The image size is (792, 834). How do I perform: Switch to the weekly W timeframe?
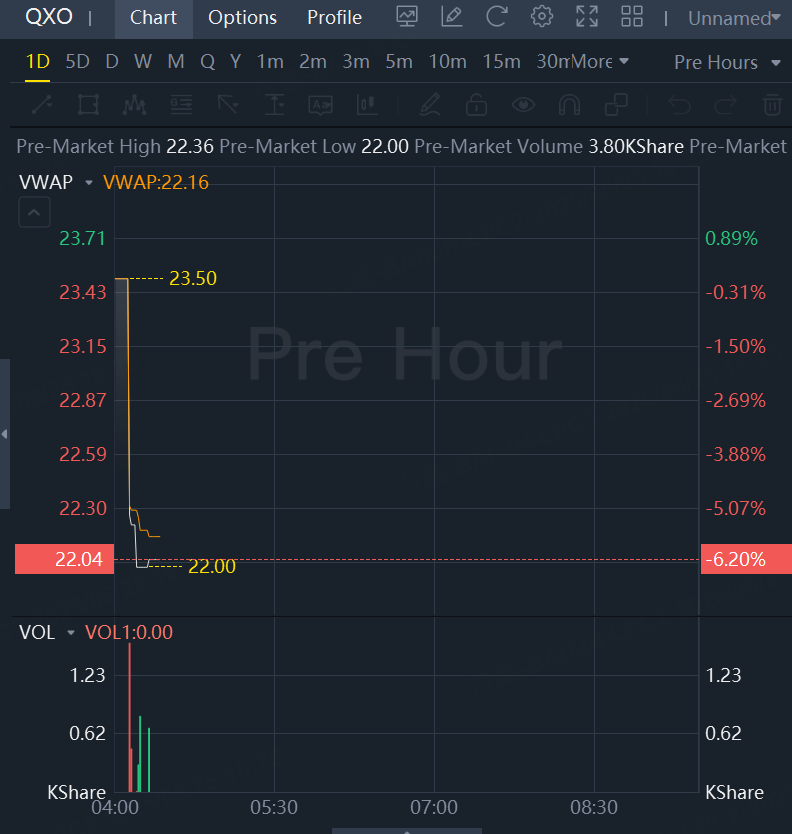click(143, 62)
